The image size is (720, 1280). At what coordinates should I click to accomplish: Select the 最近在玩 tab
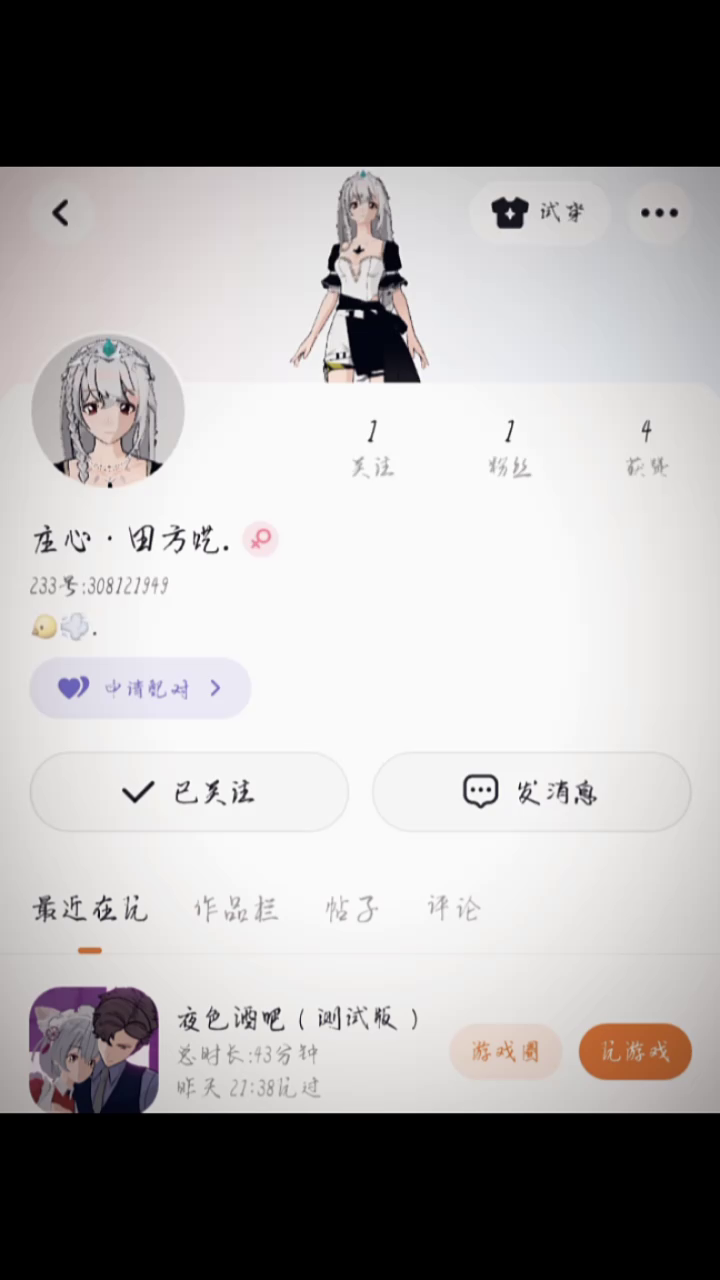[x=90, y=909]
